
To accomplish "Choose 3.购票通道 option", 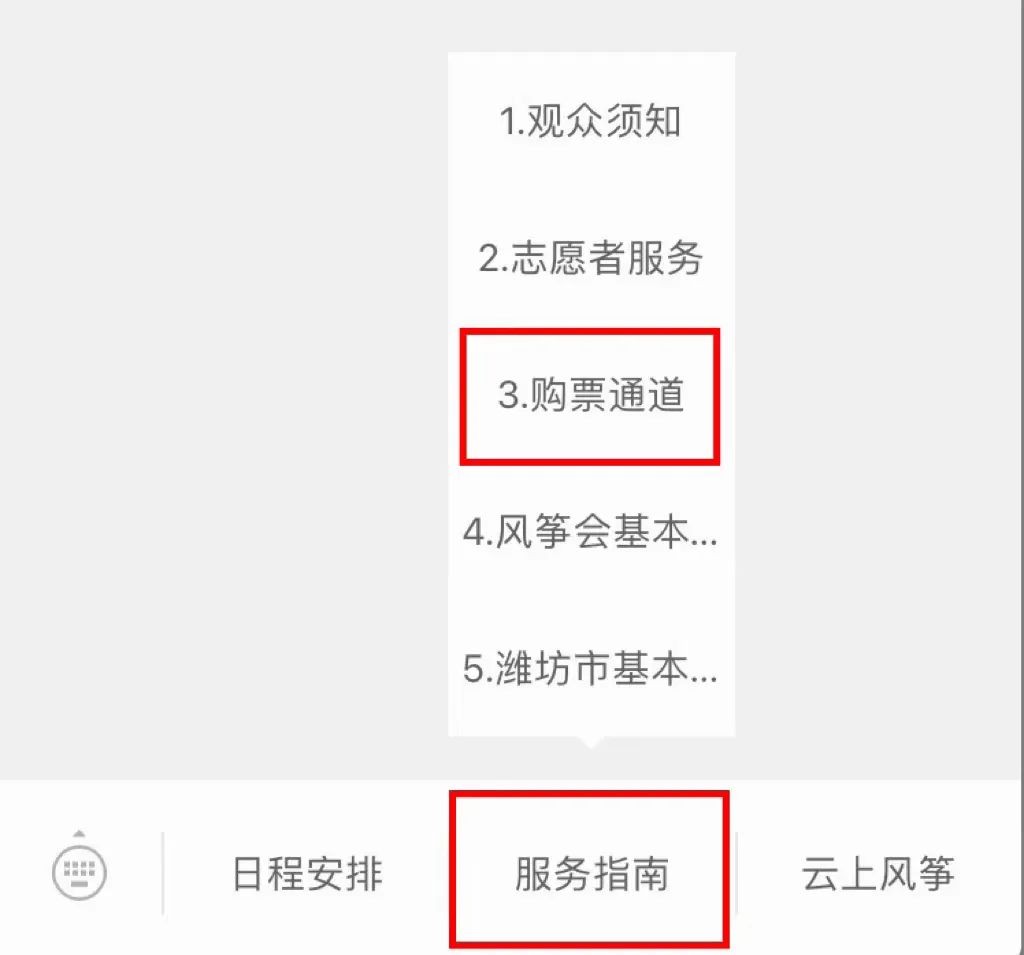I will point(591,395).
